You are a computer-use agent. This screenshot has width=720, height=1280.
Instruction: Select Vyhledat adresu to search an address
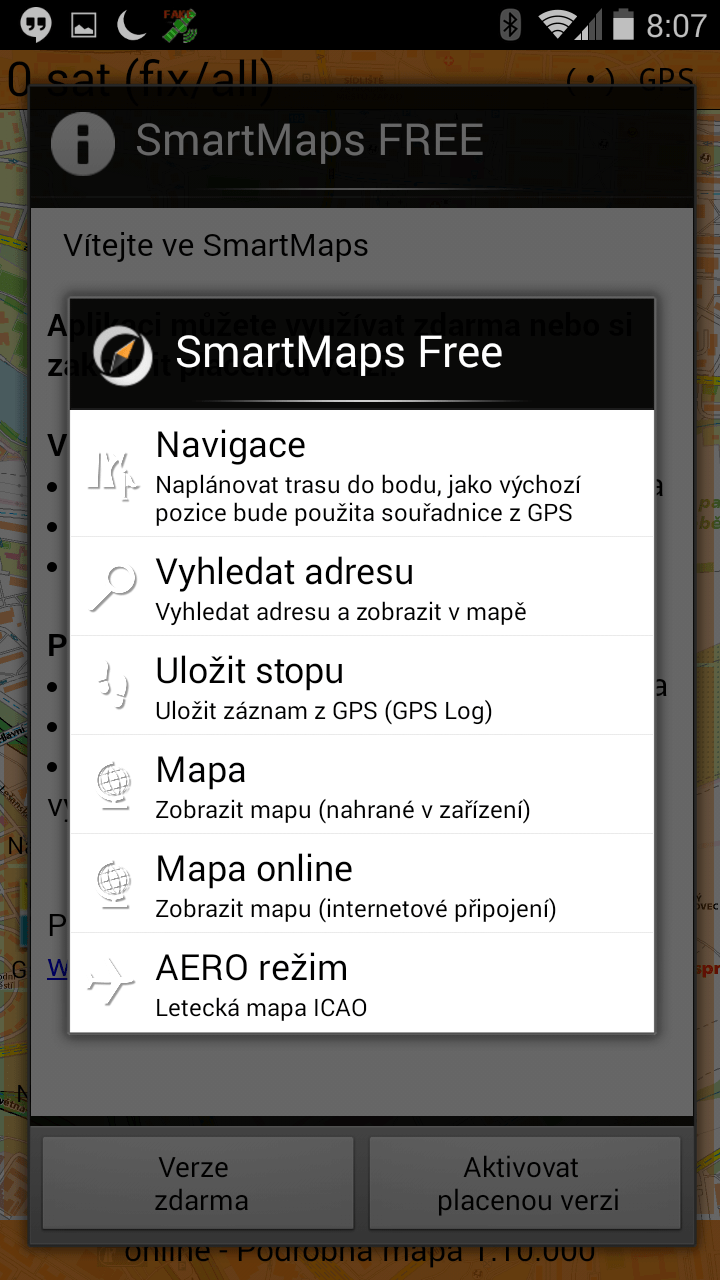tap(362, 586)
